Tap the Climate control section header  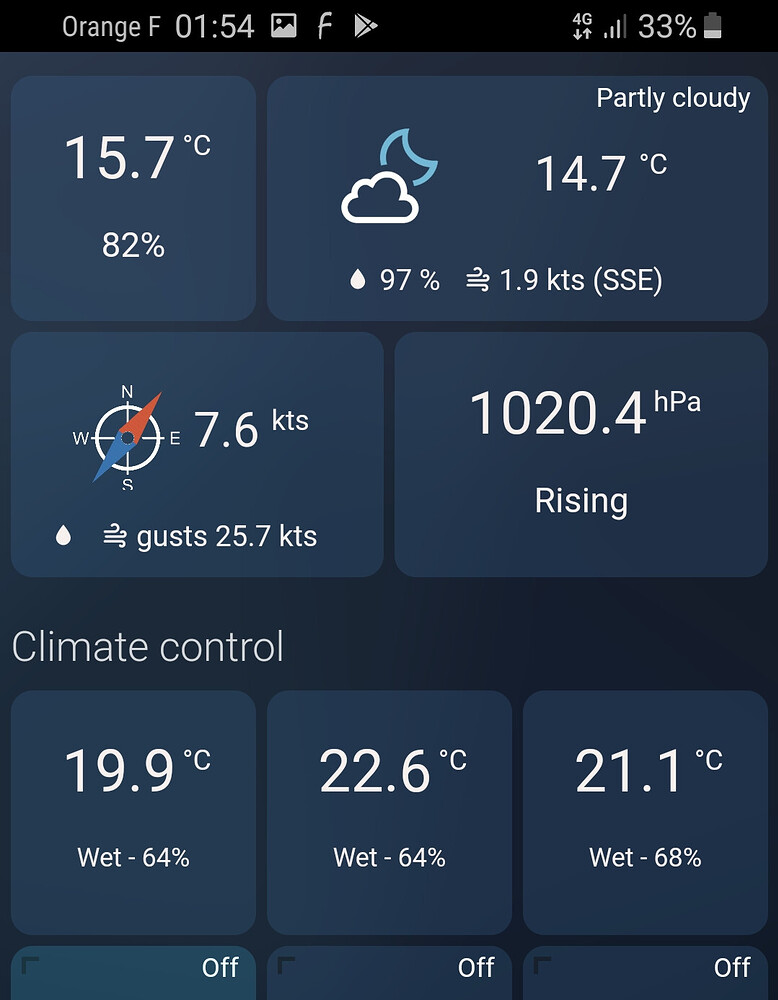[148, 647]
